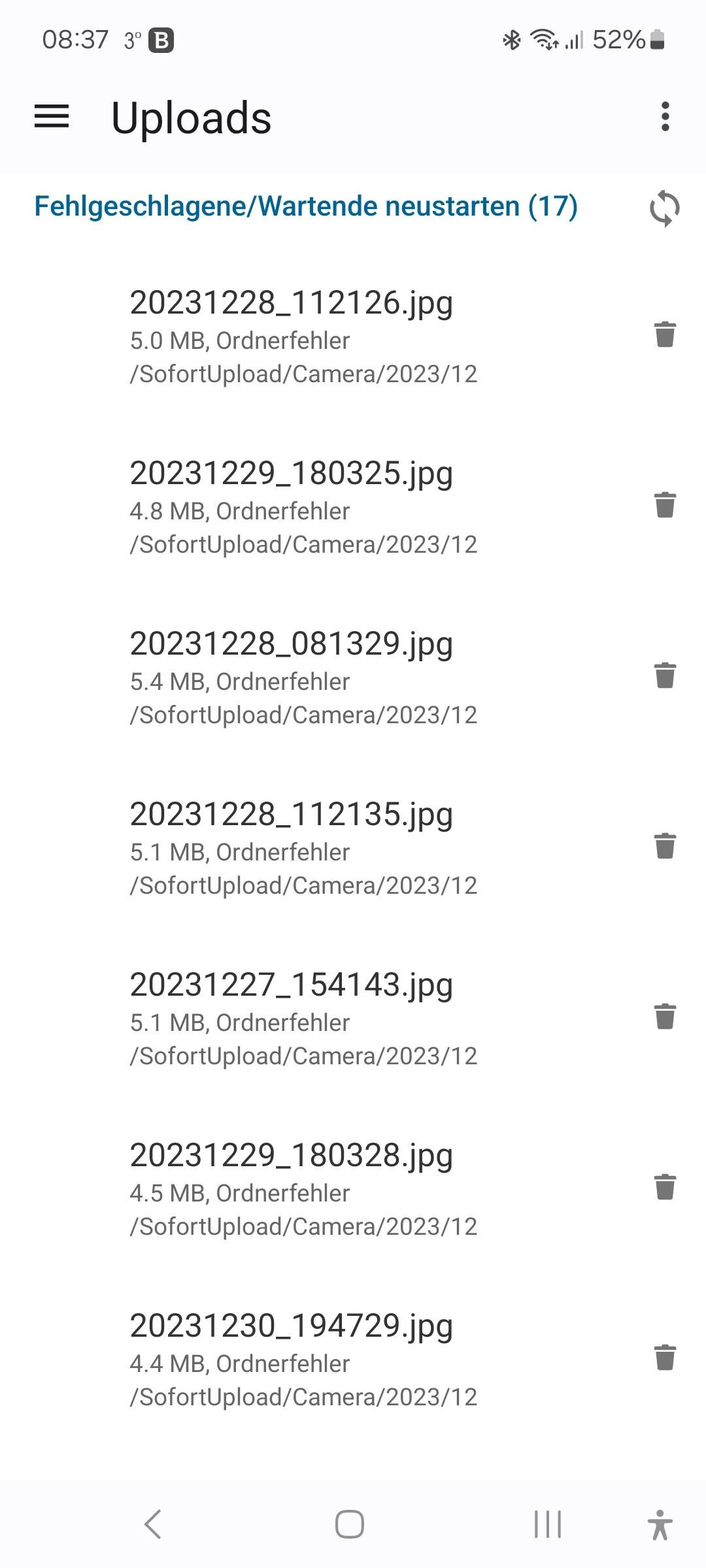Remove 20231229_180328.jpg from uploads

coord(665,1187)
